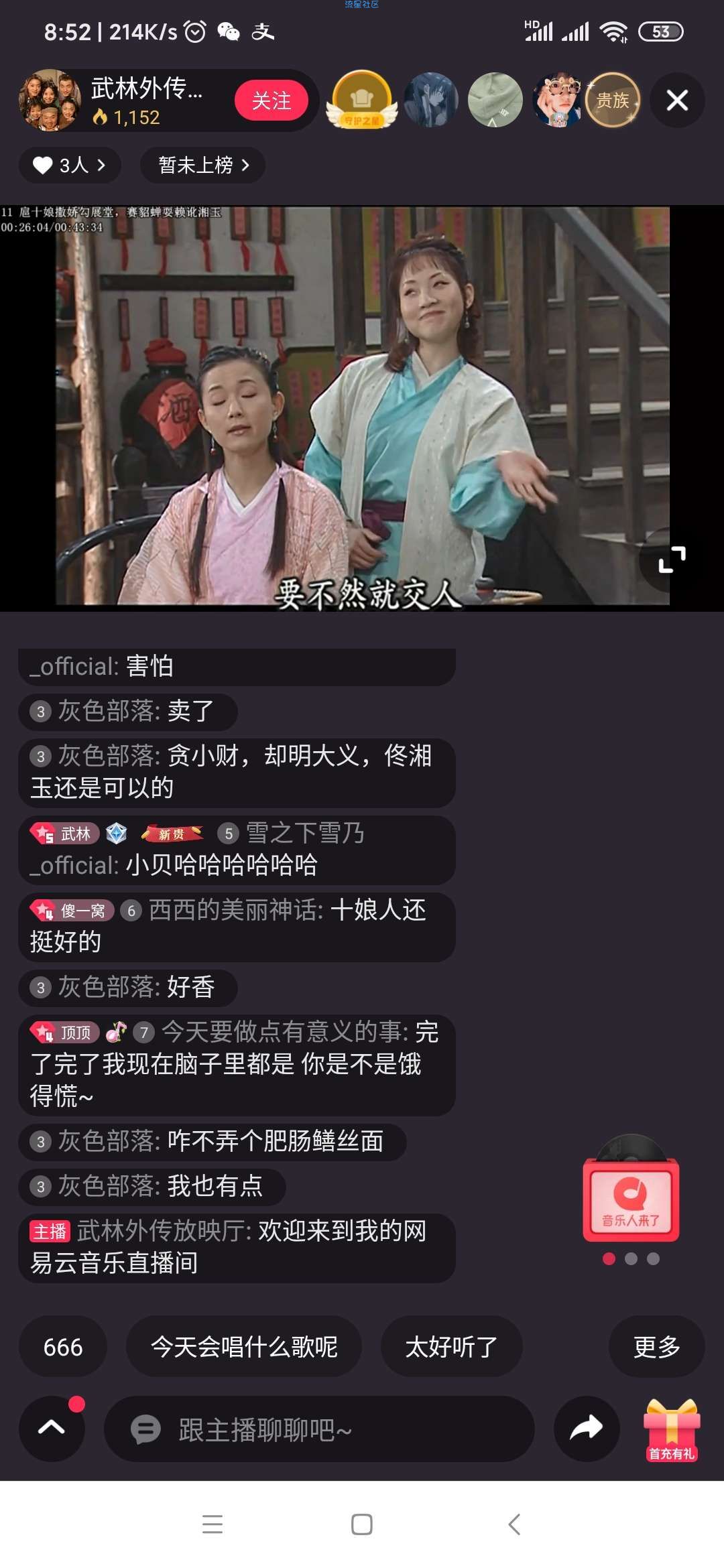The height and width of the screenshot is (1568, 724).
Task: Open the host avatar 武林外传 profile
Action: (x=50, y=101)
